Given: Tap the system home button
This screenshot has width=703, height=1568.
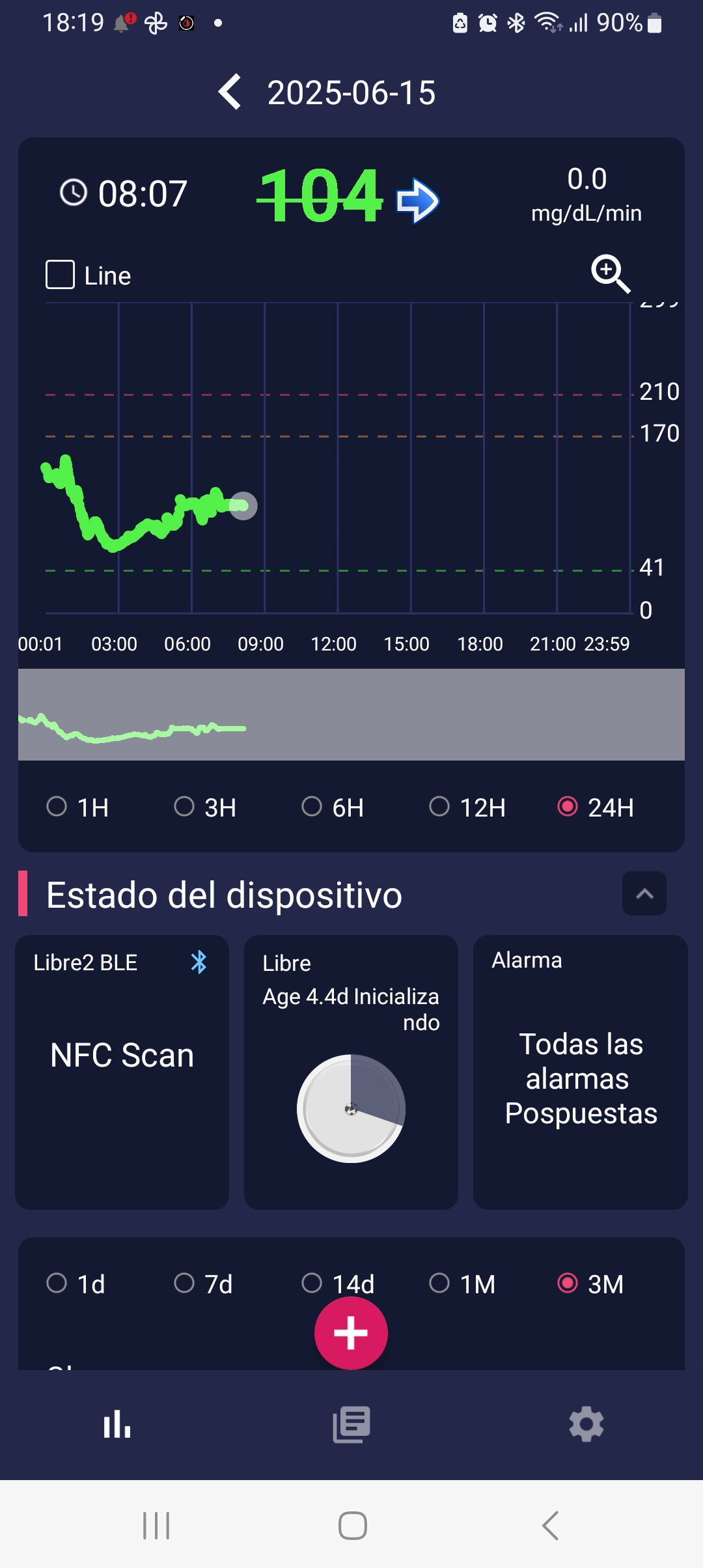Looking at the screenshot, I should pyautogui.click(x=352, y=1526).
